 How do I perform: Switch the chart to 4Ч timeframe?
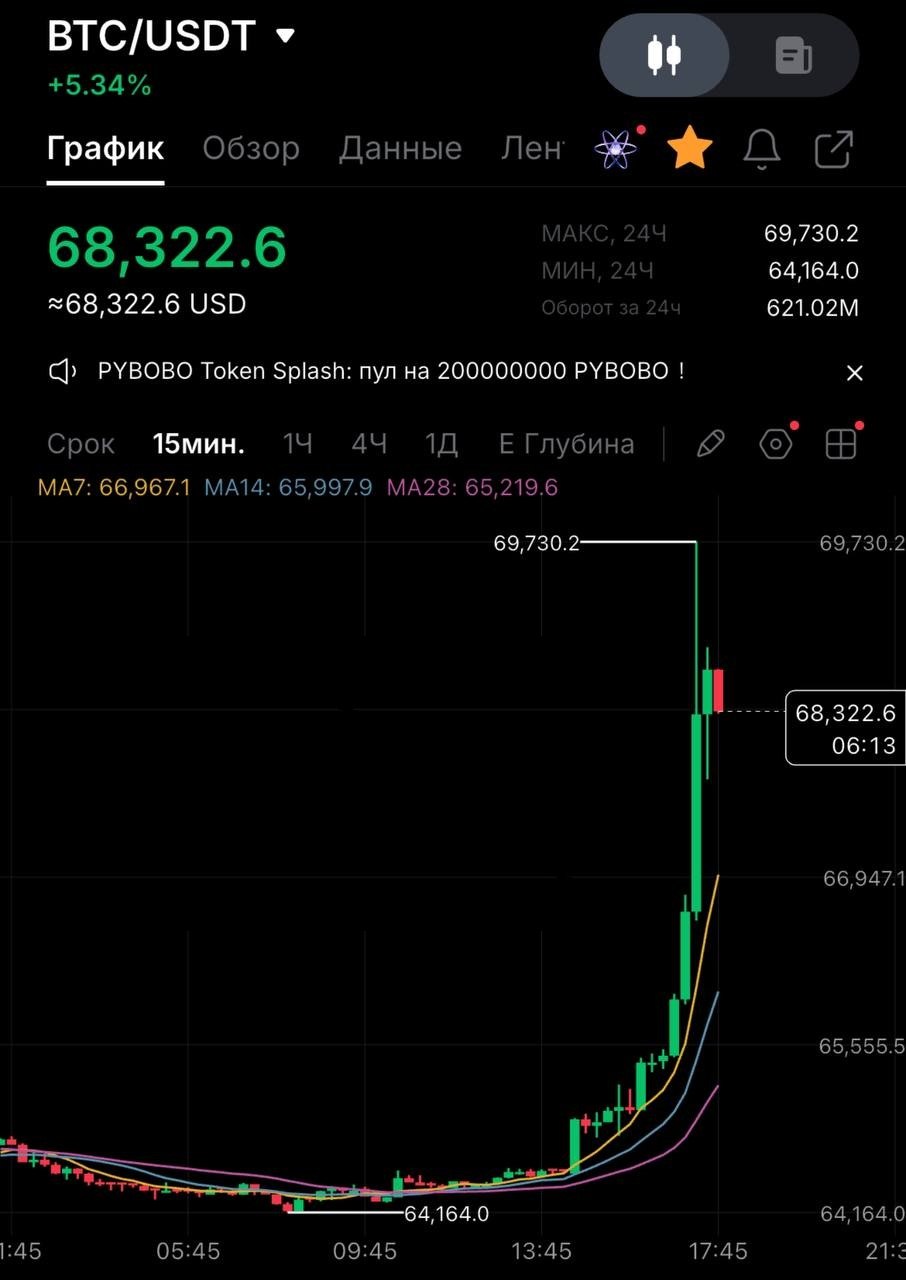[x=369, y=444]
